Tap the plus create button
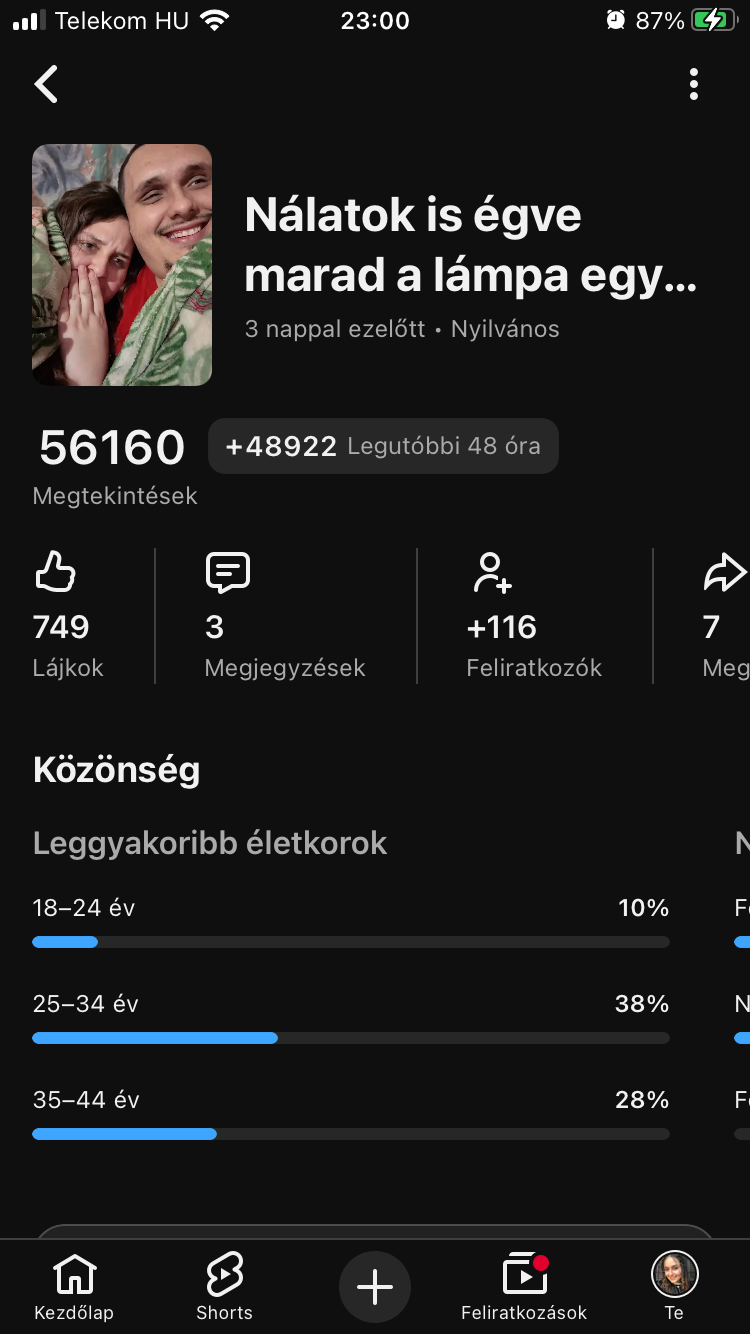 coord(375,1287)
